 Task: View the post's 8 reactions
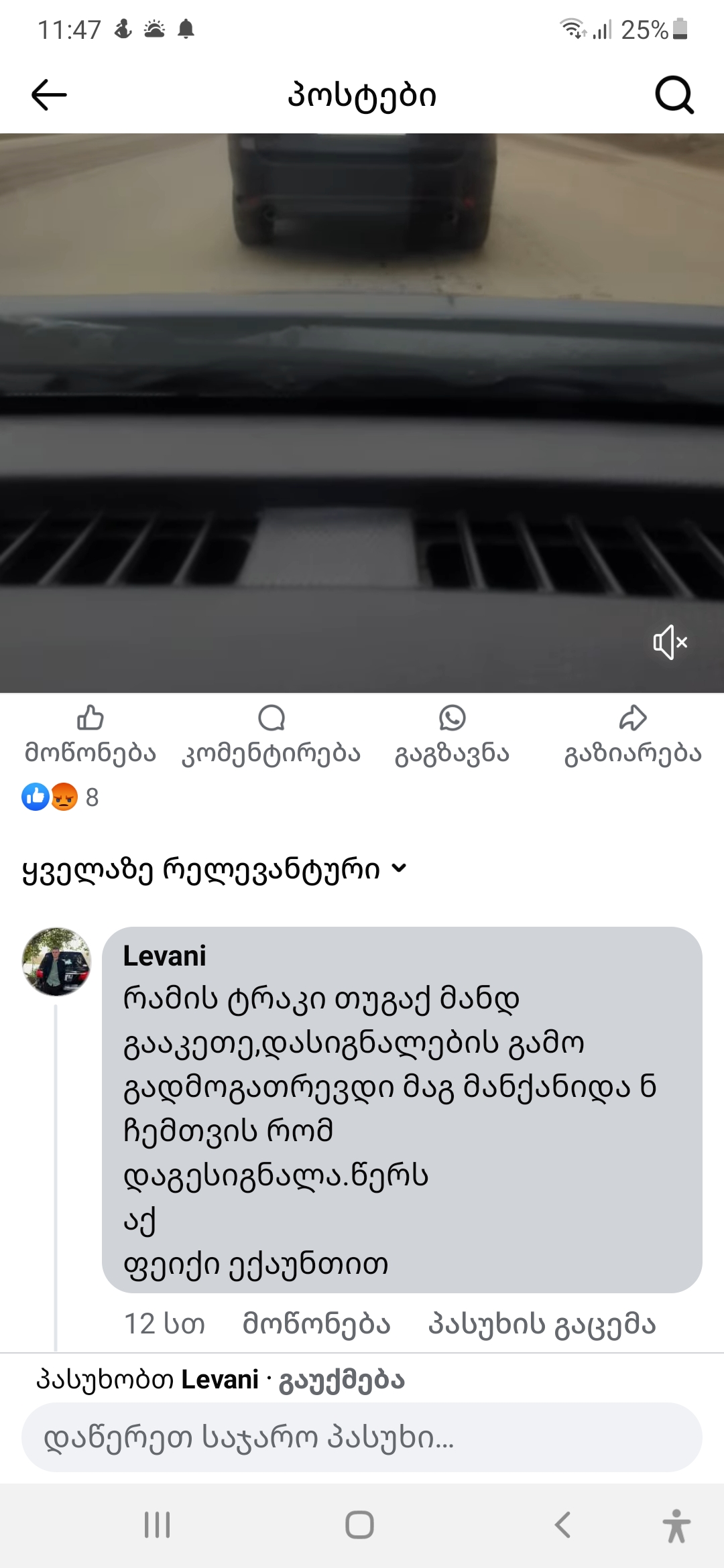(x=60, y=797)
